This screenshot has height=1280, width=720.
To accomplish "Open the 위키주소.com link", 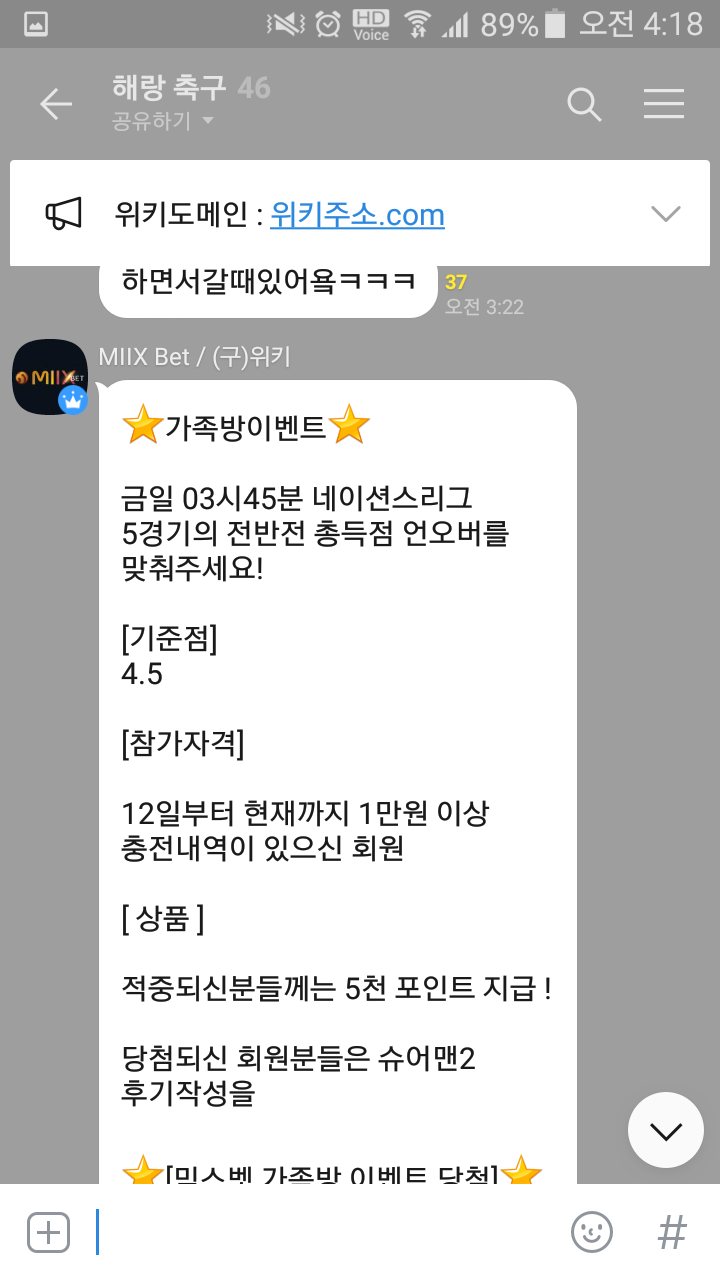I will coord(357,214).
